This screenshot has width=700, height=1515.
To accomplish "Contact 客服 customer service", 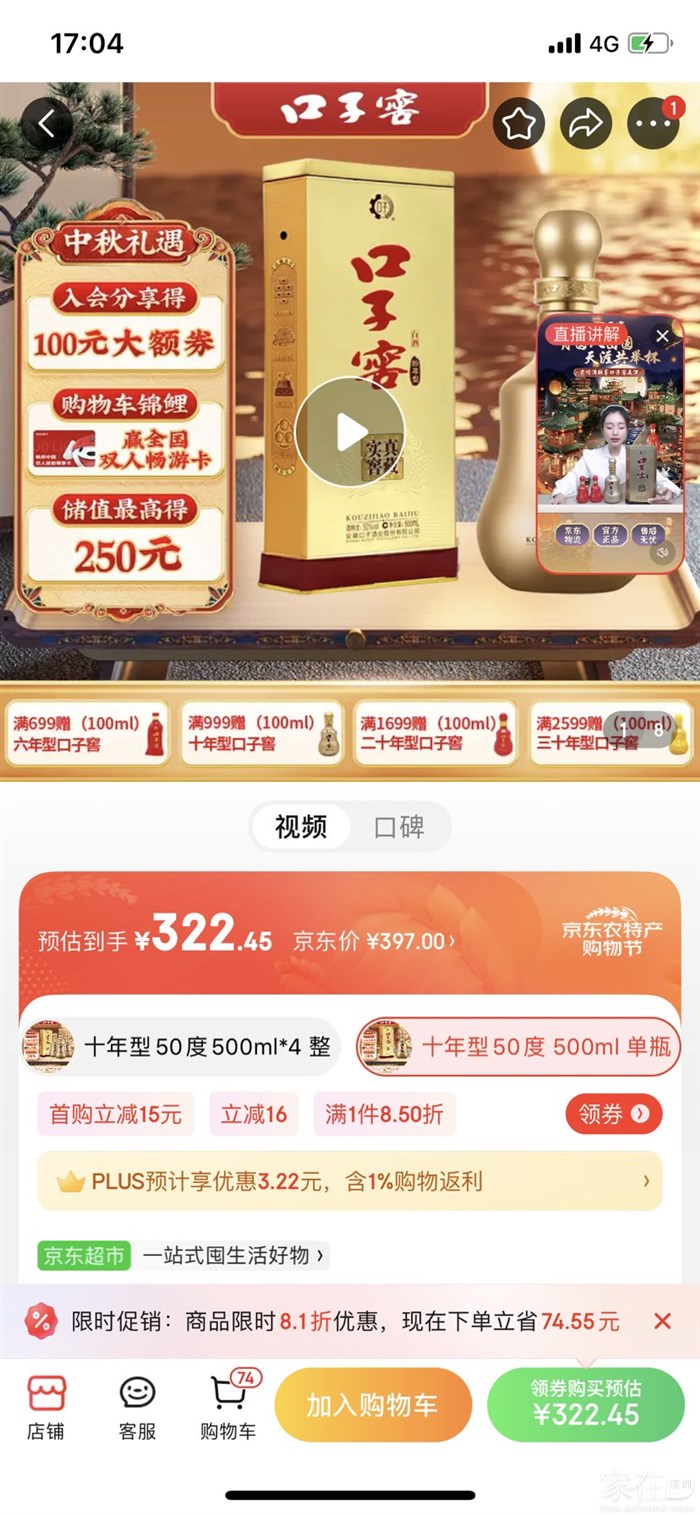I will pos(137,1405).
